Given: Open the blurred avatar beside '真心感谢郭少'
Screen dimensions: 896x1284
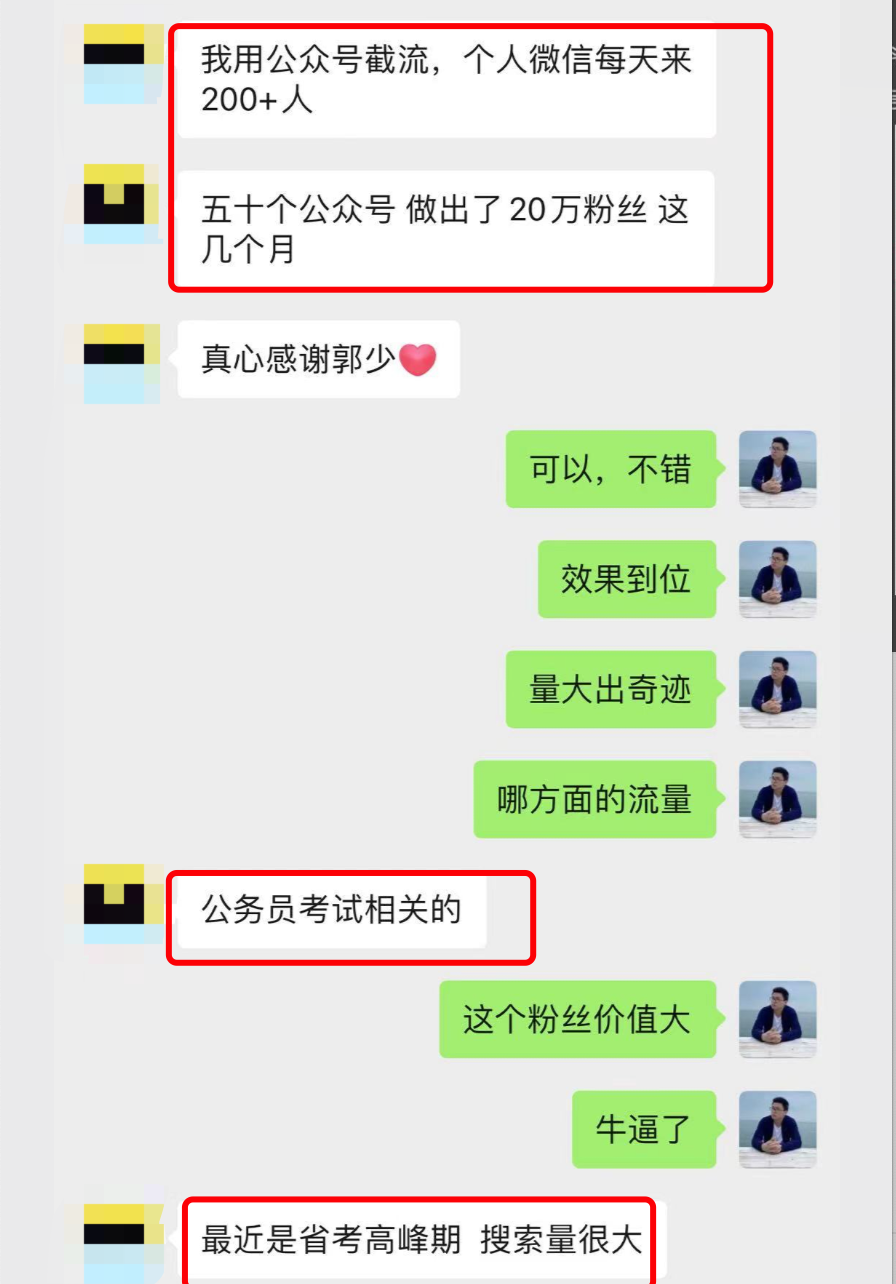Looking at the screenshot, I should (121, 362).
